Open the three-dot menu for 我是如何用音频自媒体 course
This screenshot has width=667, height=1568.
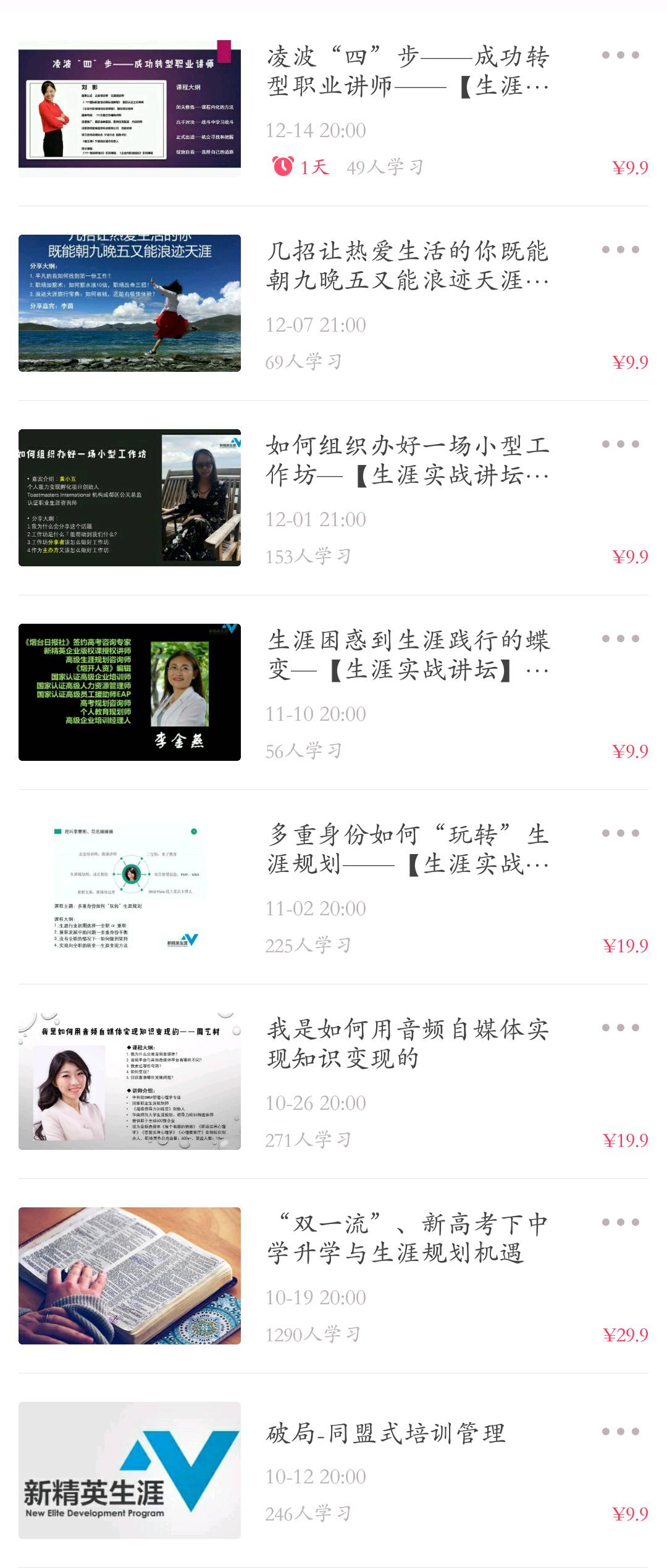coord(620,1028)
